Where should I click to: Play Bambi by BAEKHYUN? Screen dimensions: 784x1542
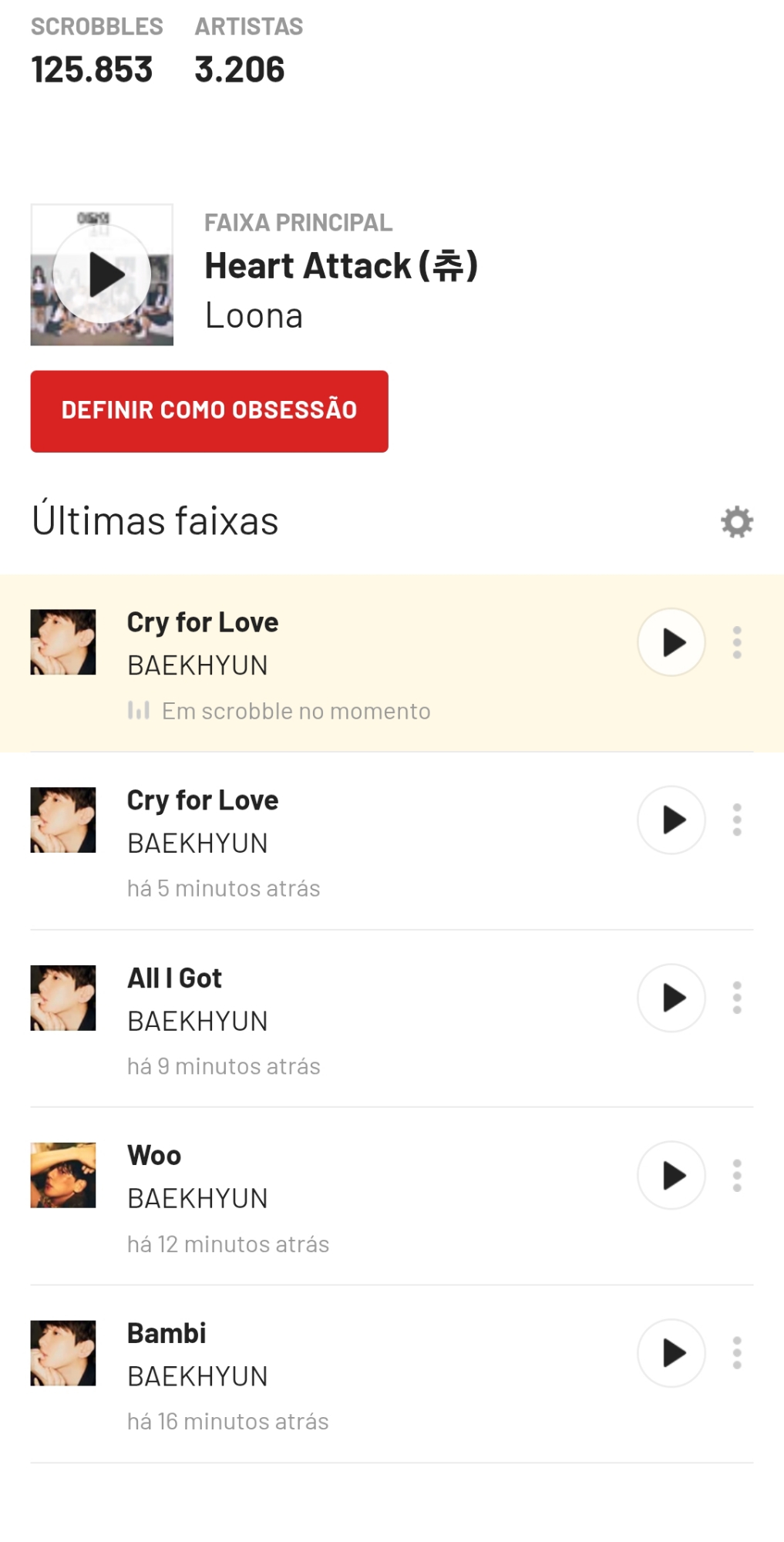coord(671,1352)
